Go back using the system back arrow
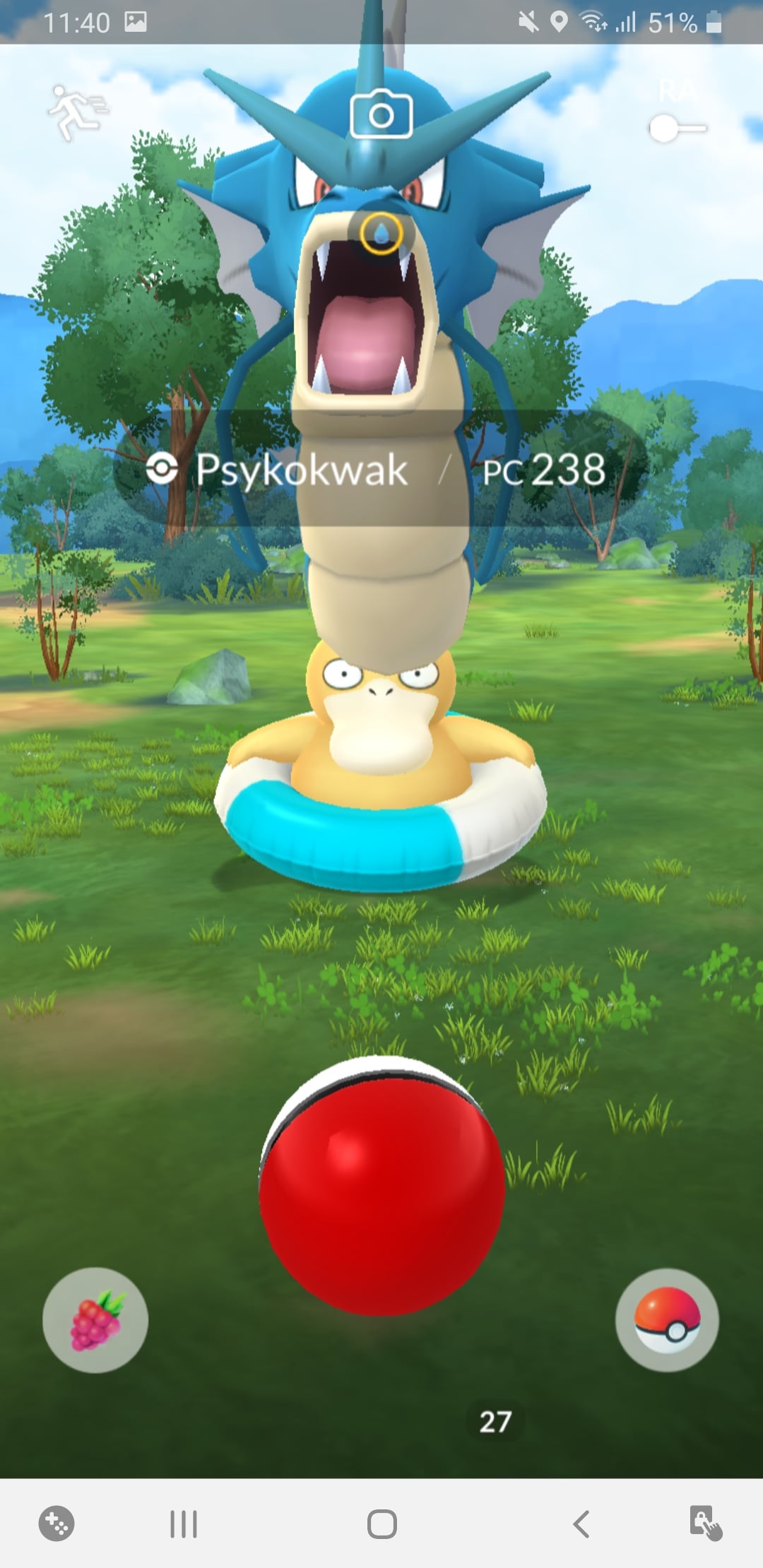763x1568 pixels. pos(581,1524)
